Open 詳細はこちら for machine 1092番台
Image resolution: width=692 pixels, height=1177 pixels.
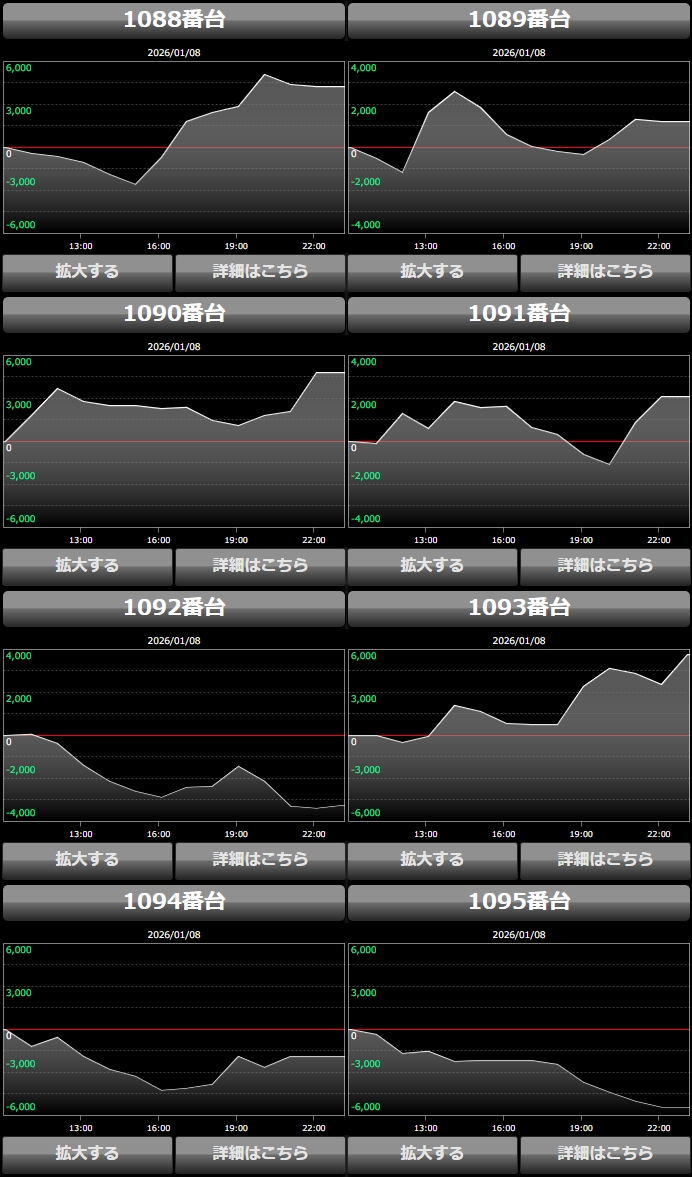tap(260, 859)
